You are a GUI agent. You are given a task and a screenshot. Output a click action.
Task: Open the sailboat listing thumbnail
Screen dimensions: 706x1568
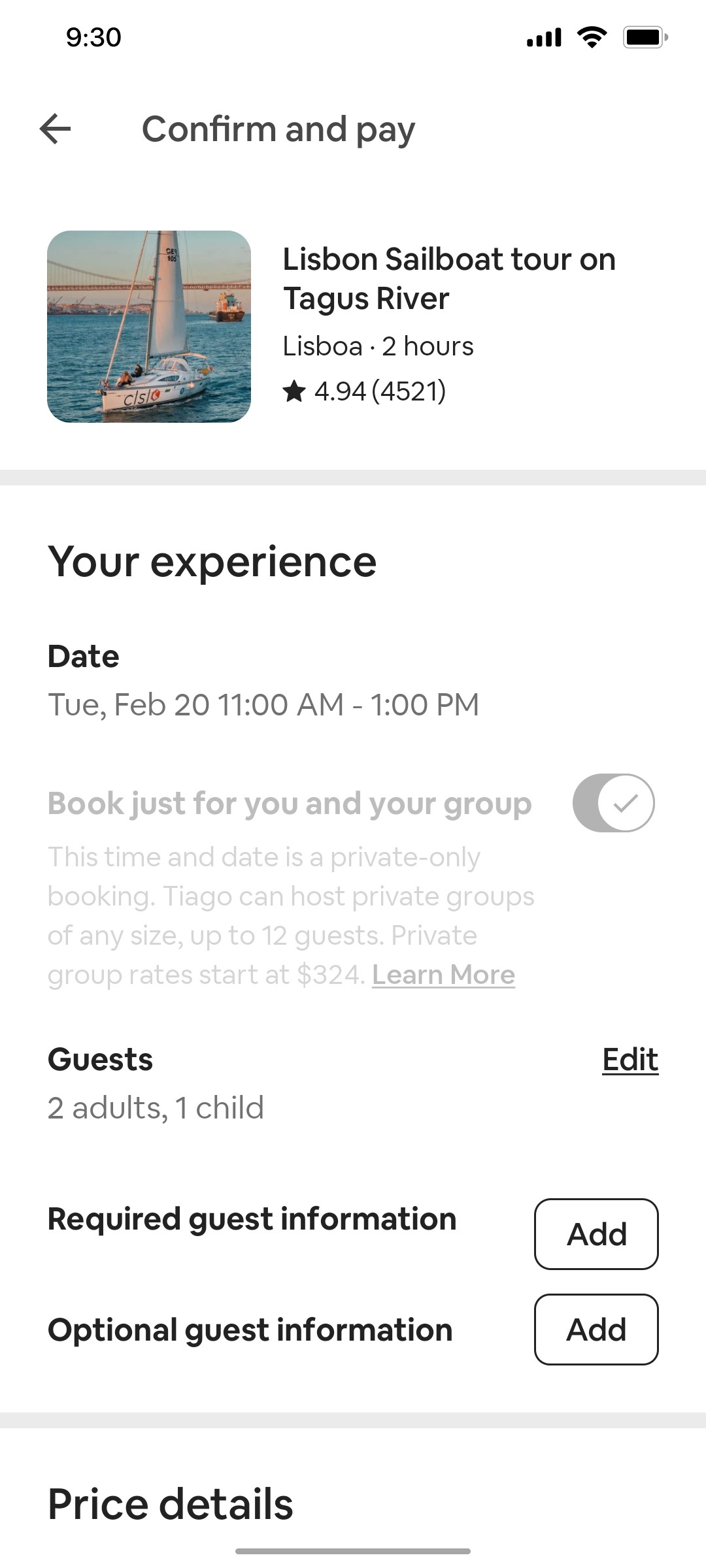click(x=149, y=329)
